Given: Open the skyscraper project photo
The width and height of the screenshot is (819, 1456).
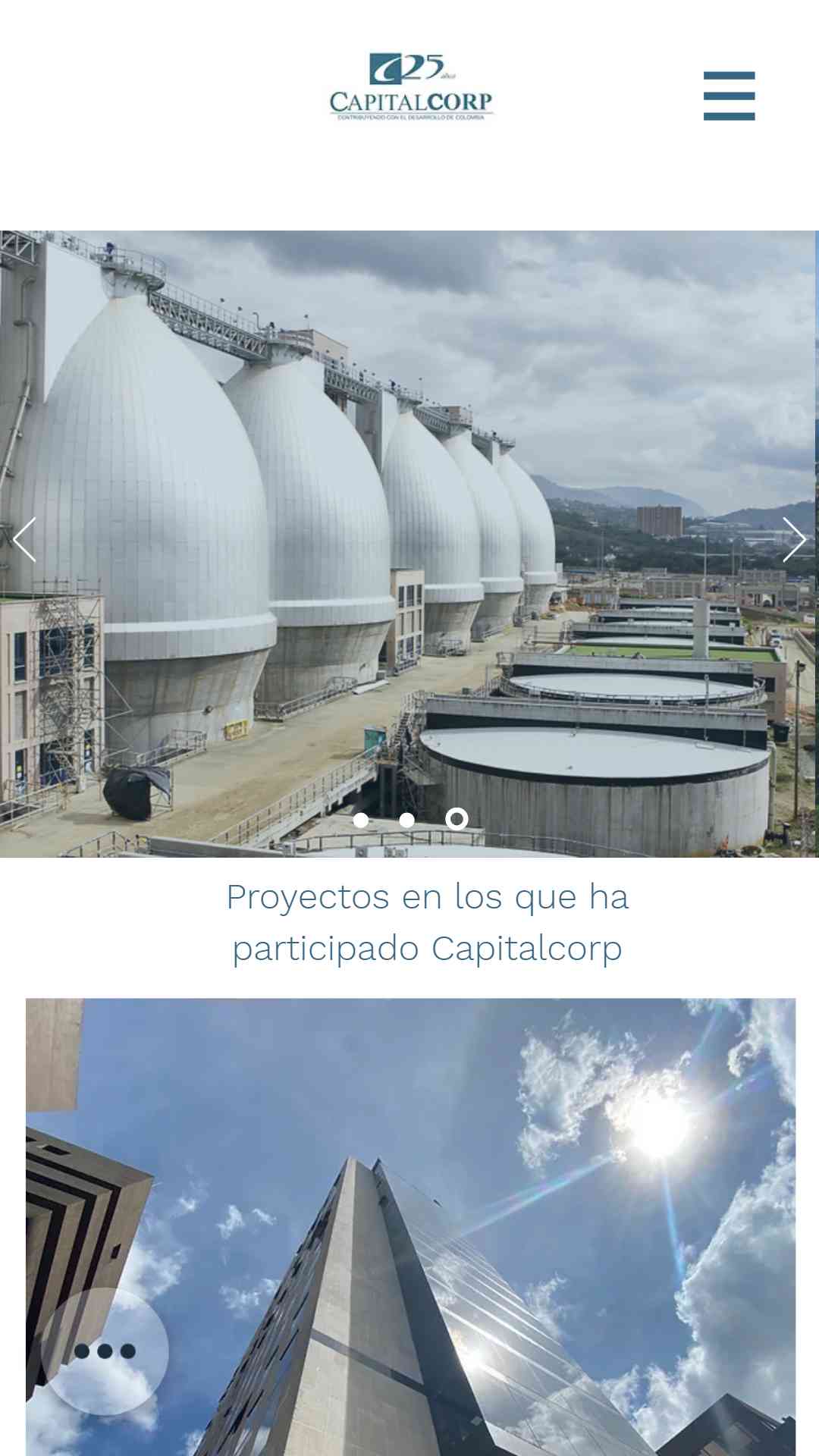Looking at the screenshot, I should tap(411, 1227).
